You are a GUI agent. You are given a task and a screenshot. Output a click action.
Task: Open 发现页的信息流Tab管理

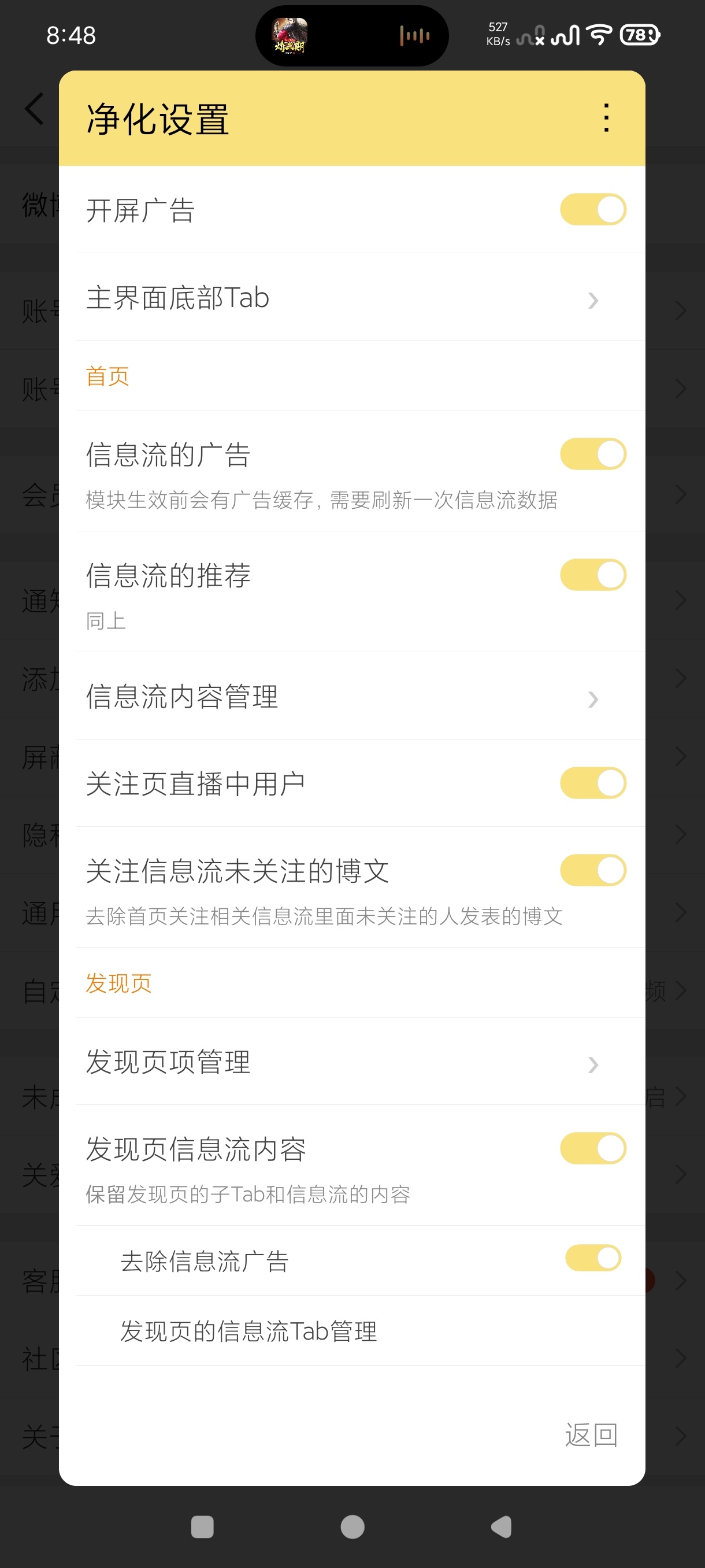351,1330
